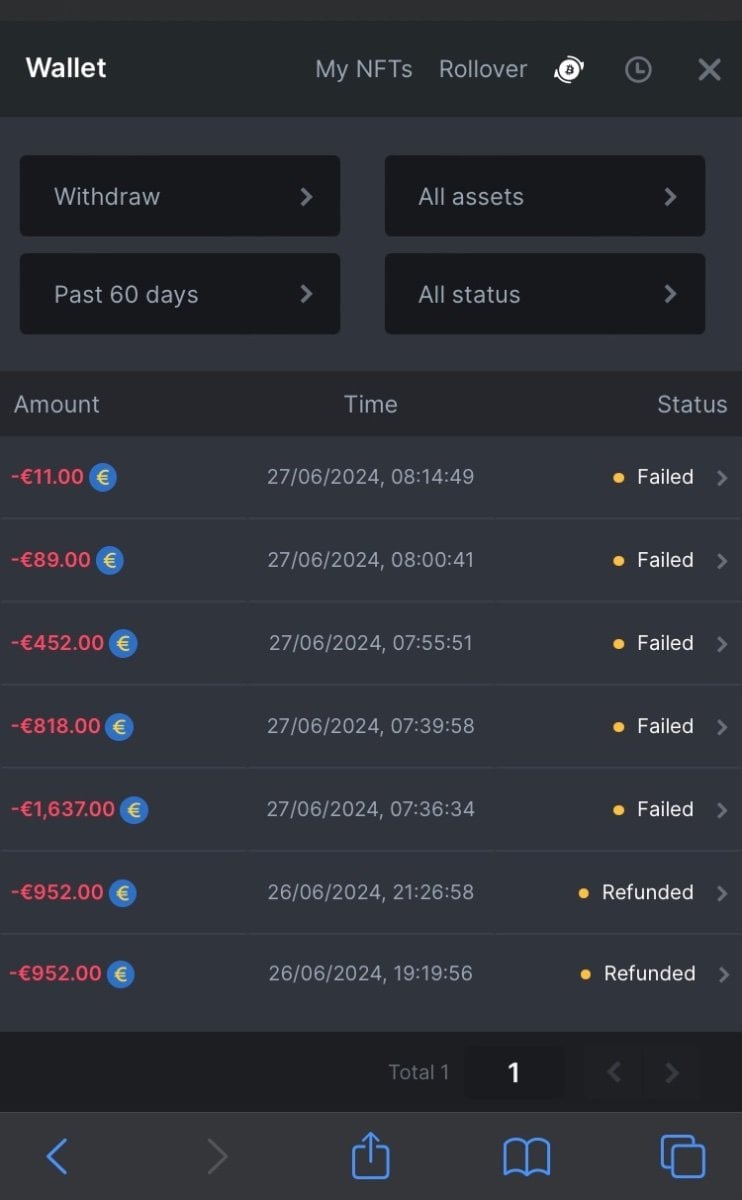Open the All status filter

coord(545,294)
